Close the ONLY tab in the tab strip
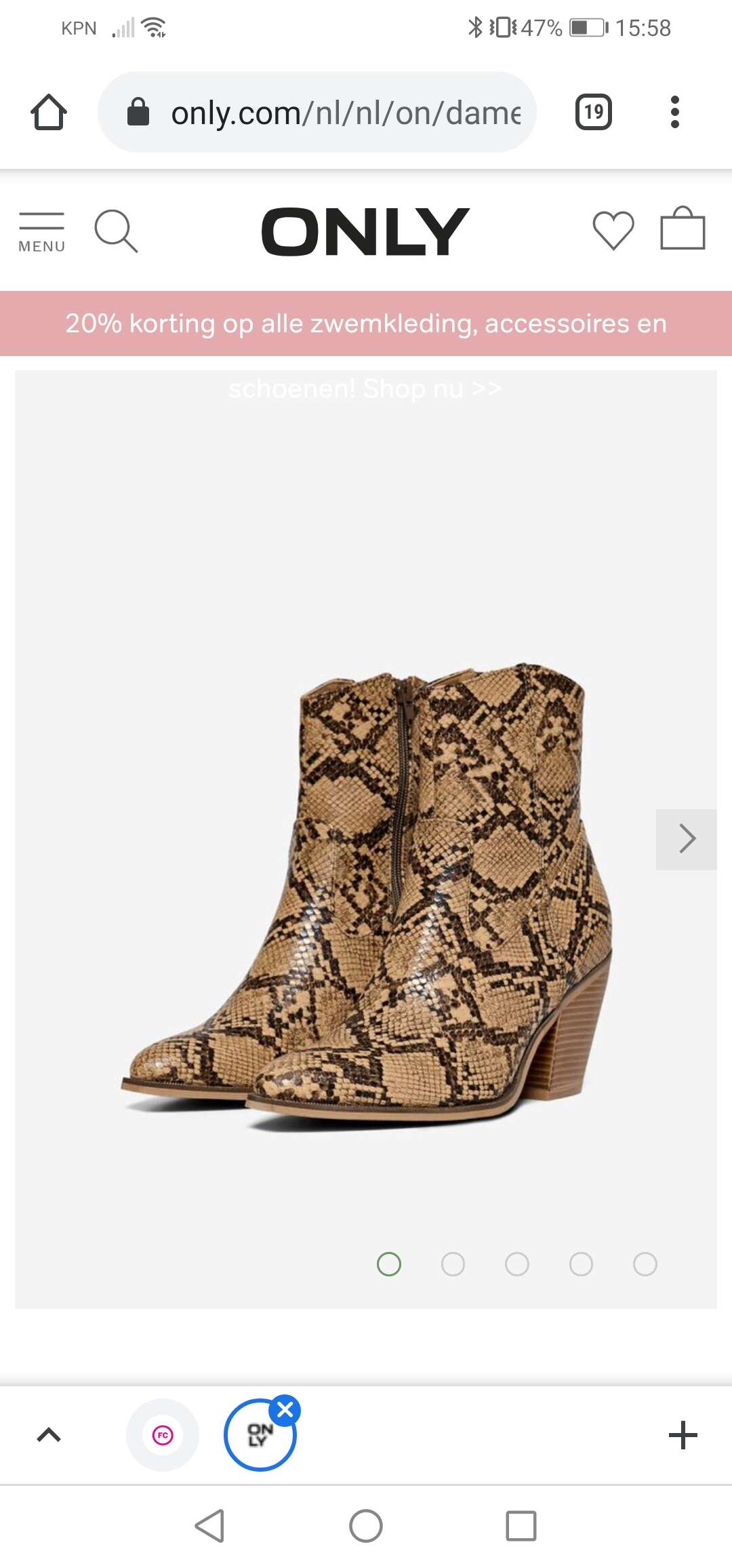The image size is (732, 1568). click(x=285, y=1410)
